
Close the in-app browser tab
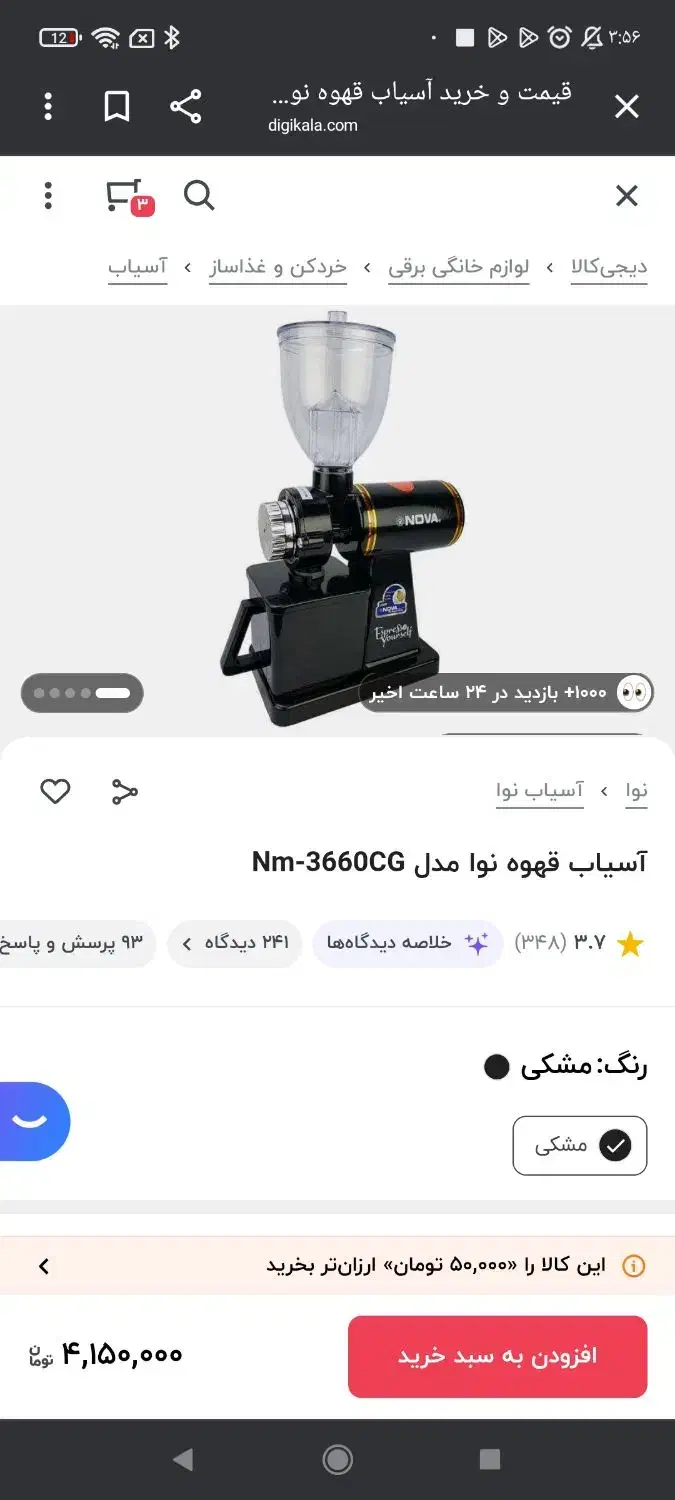click(626, 106)
